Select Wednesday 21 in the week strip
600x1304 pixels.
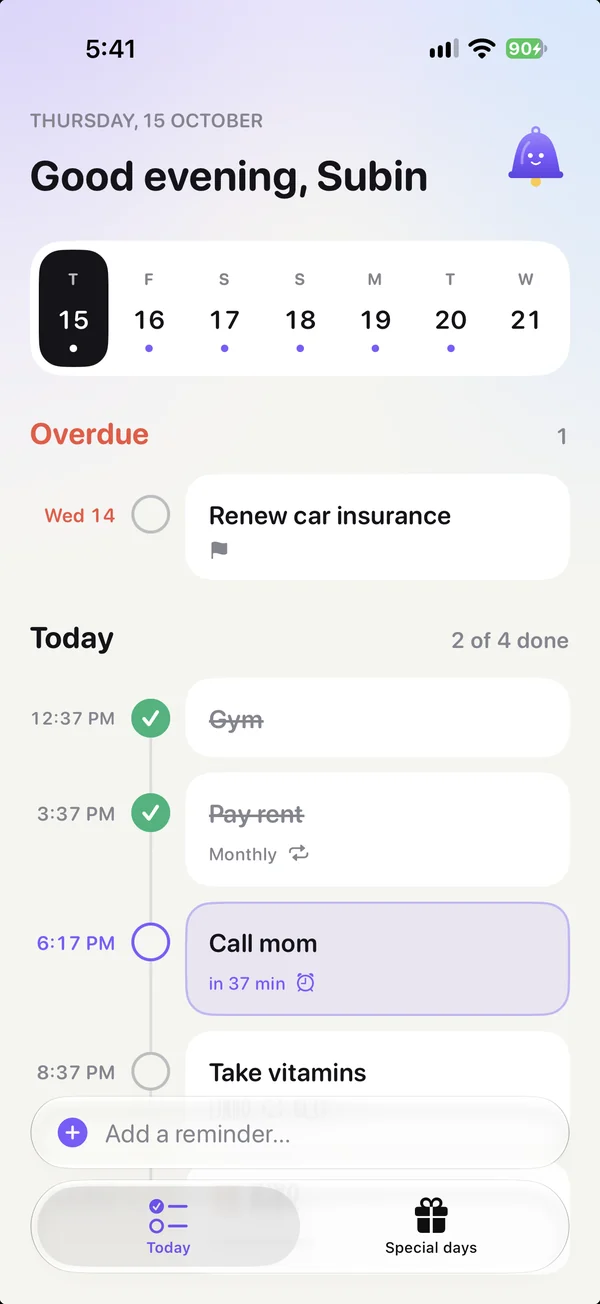point(526,309)
